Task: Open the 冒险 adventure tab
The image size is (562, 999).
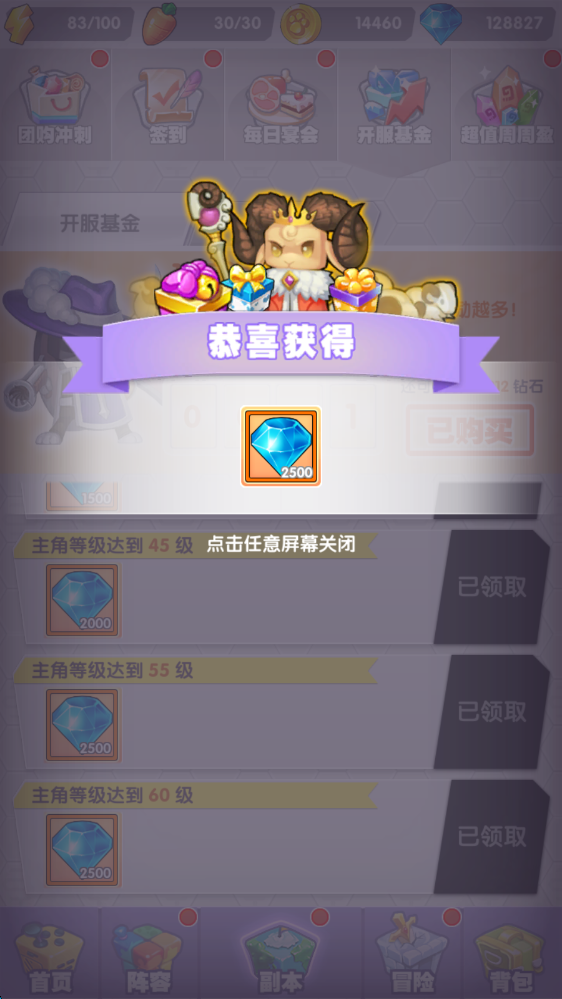Action: click(412, 954)
